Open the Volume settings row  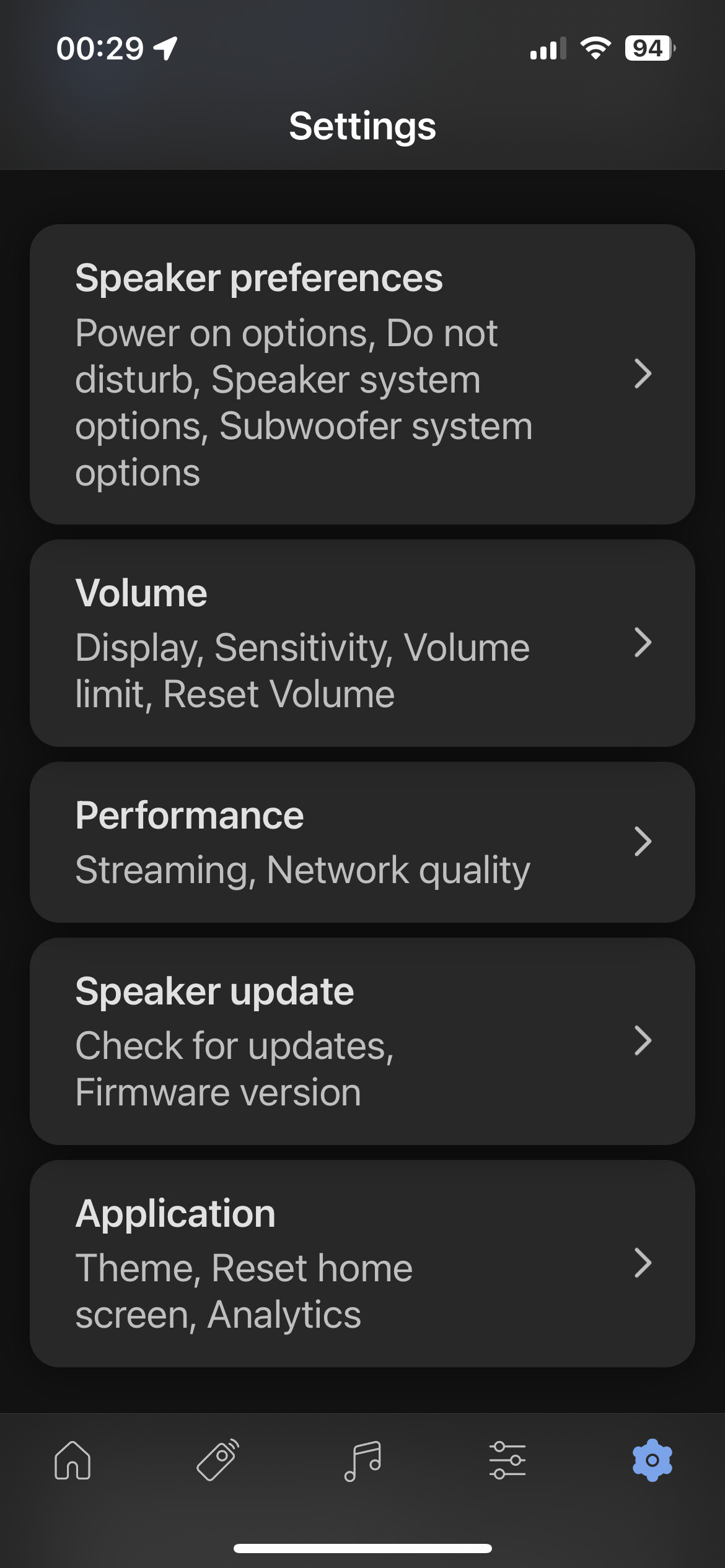362,643
